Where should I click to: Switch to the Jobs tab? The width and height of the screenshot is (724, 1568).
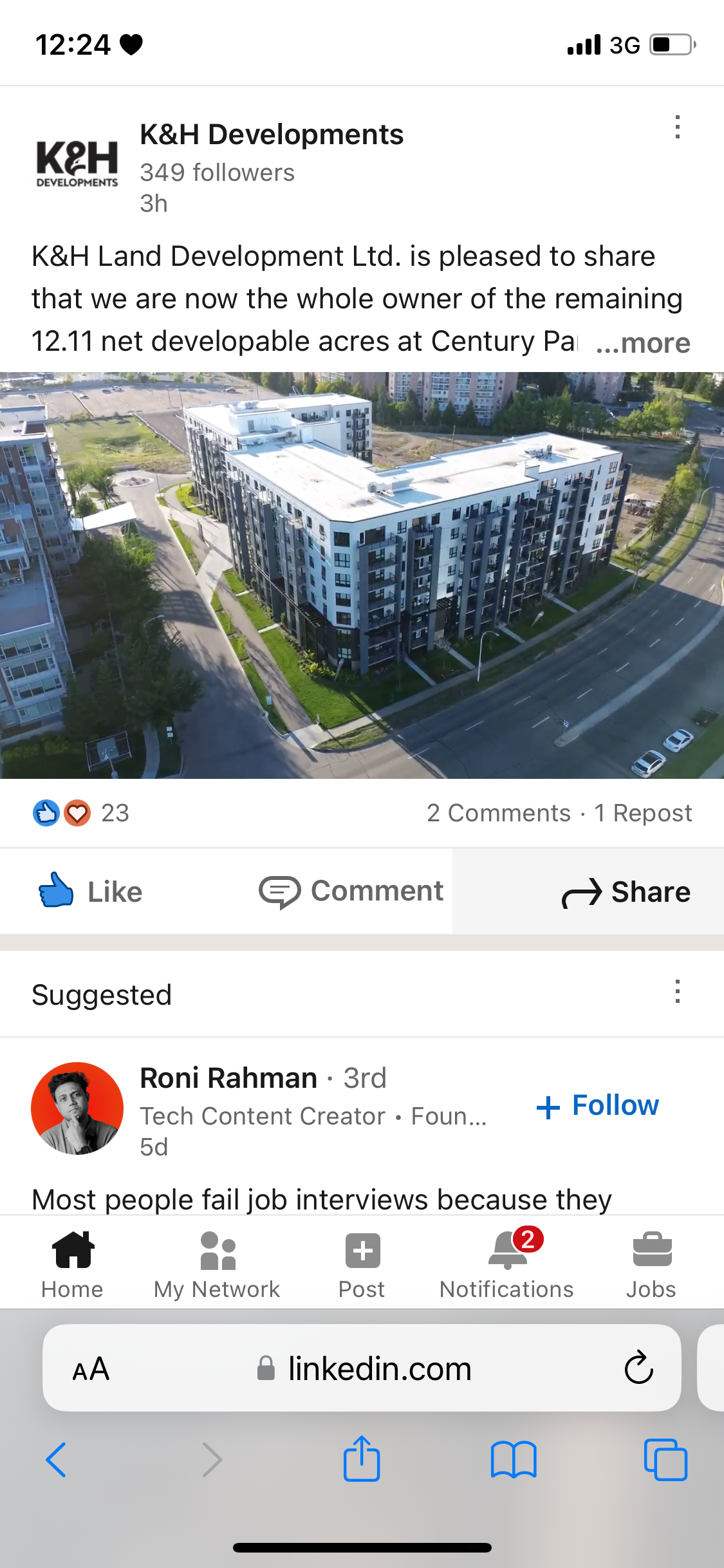point(651,1265)
